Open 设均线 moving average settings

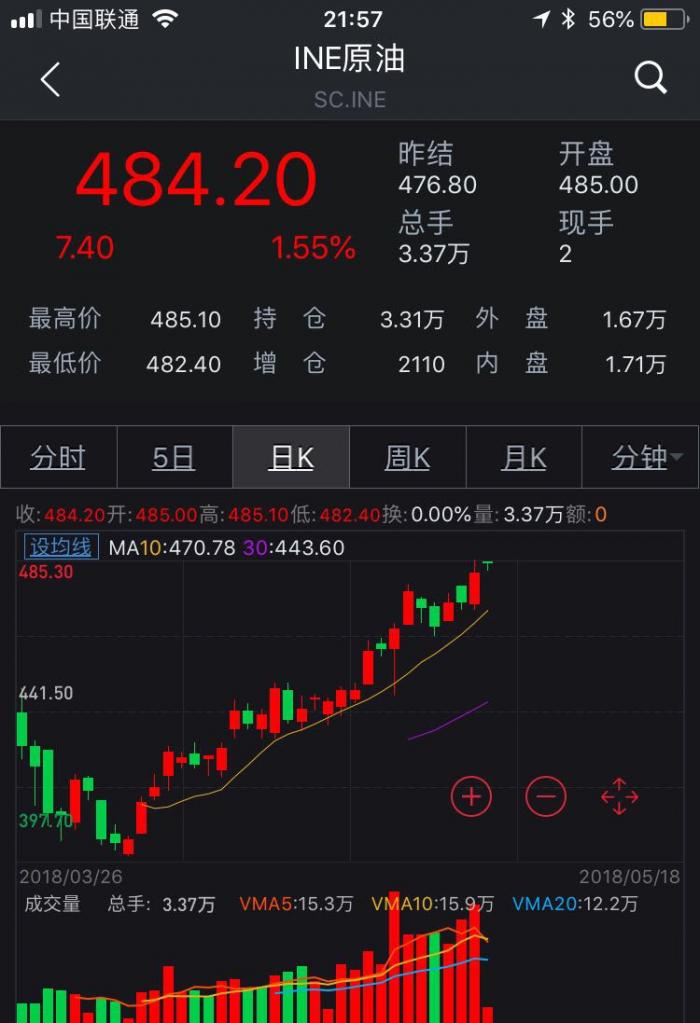tap(62, 547)
